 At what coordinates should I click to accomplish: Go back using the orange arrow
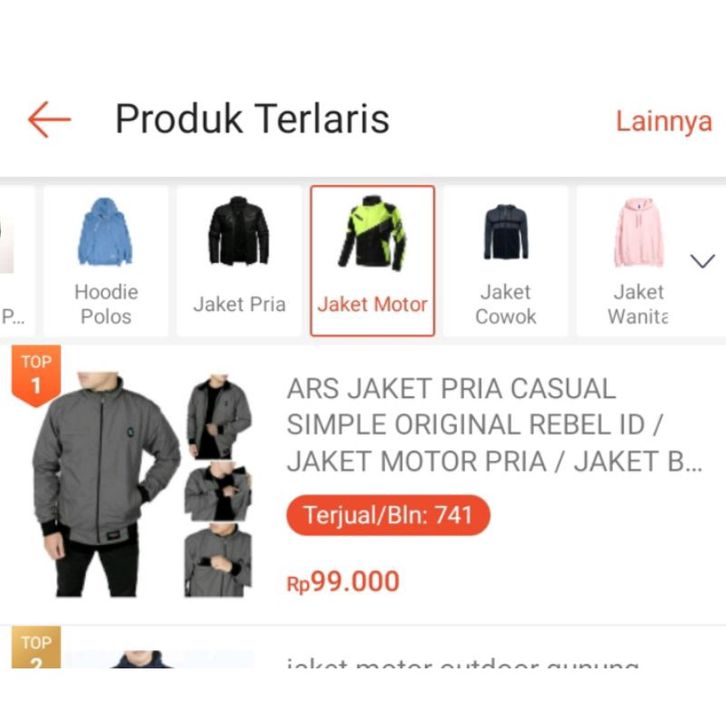pos(49,120)
